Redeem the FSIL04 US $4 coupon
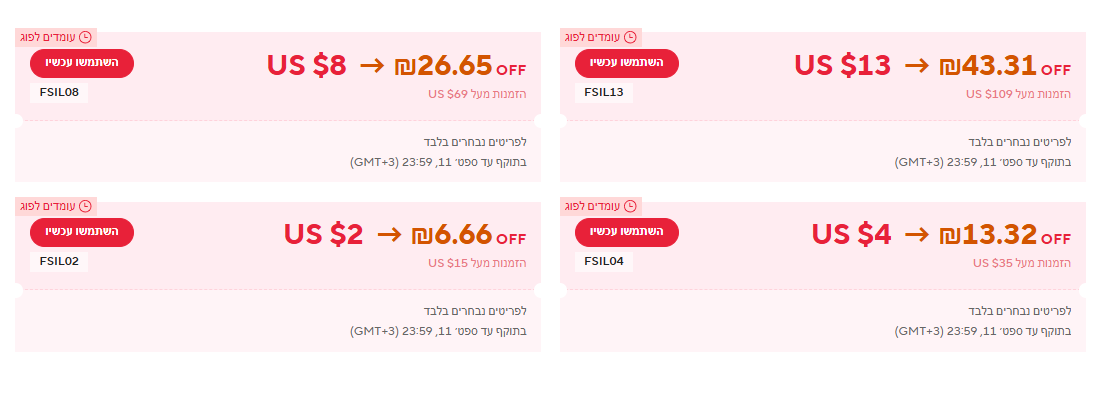The image size is (1101, 406). tap(627, 232)
